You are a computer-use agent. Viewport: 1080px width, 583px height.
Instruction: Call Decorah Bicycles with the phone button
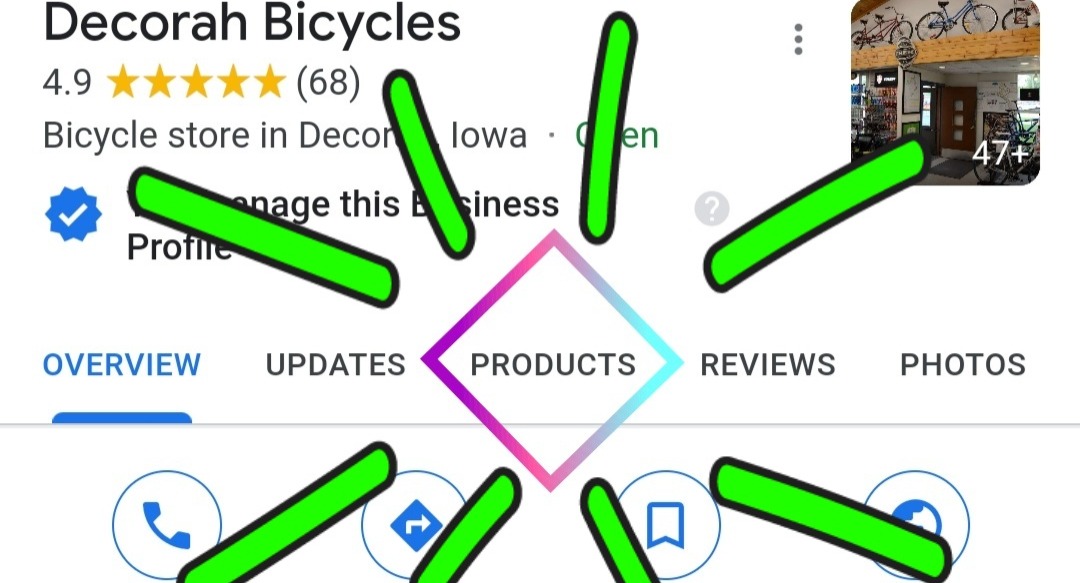tap(165, 524)
